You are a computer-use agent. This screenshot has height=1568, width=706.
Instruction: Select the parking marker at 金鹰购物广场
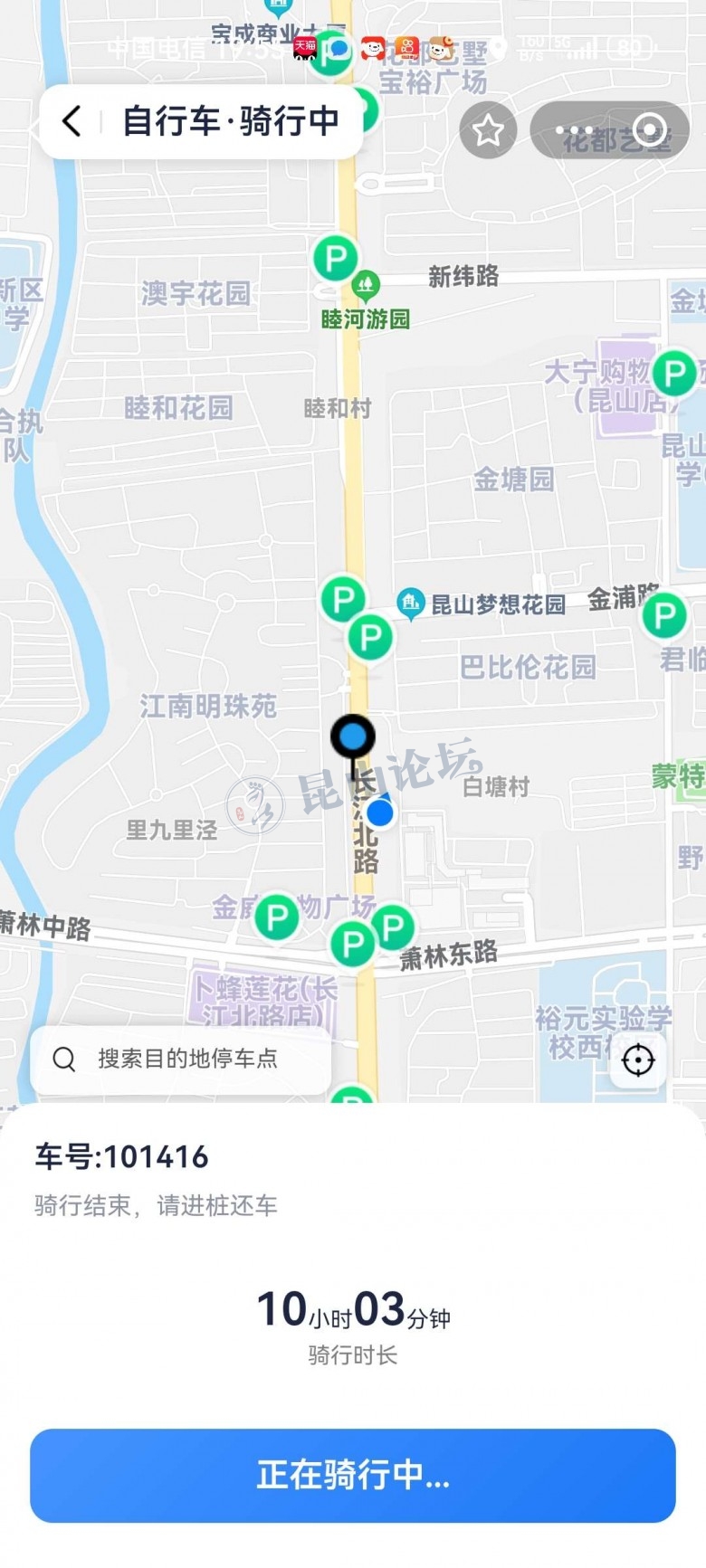tap(277, 917)
